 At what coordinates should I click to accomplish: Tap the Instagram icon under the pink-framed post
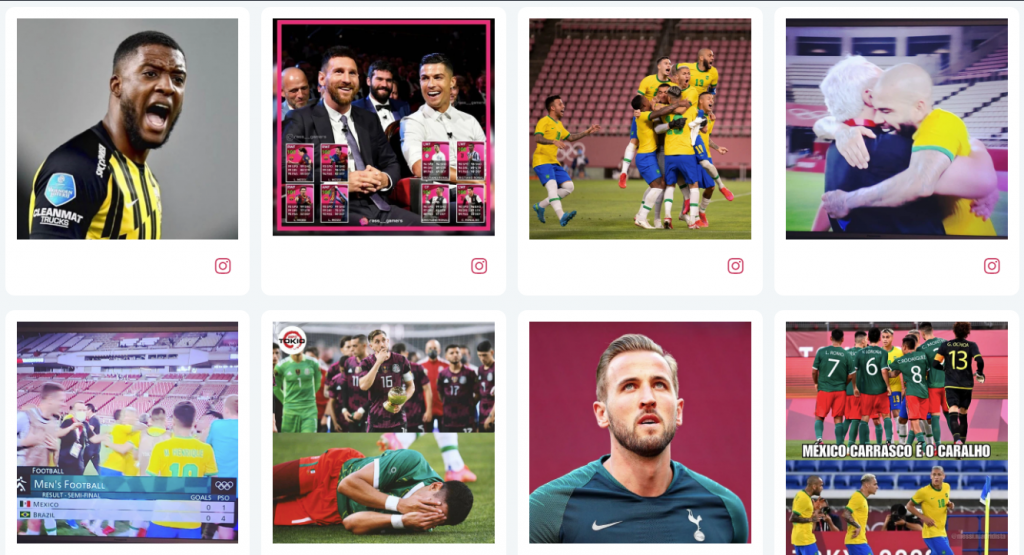pos(479,266)
